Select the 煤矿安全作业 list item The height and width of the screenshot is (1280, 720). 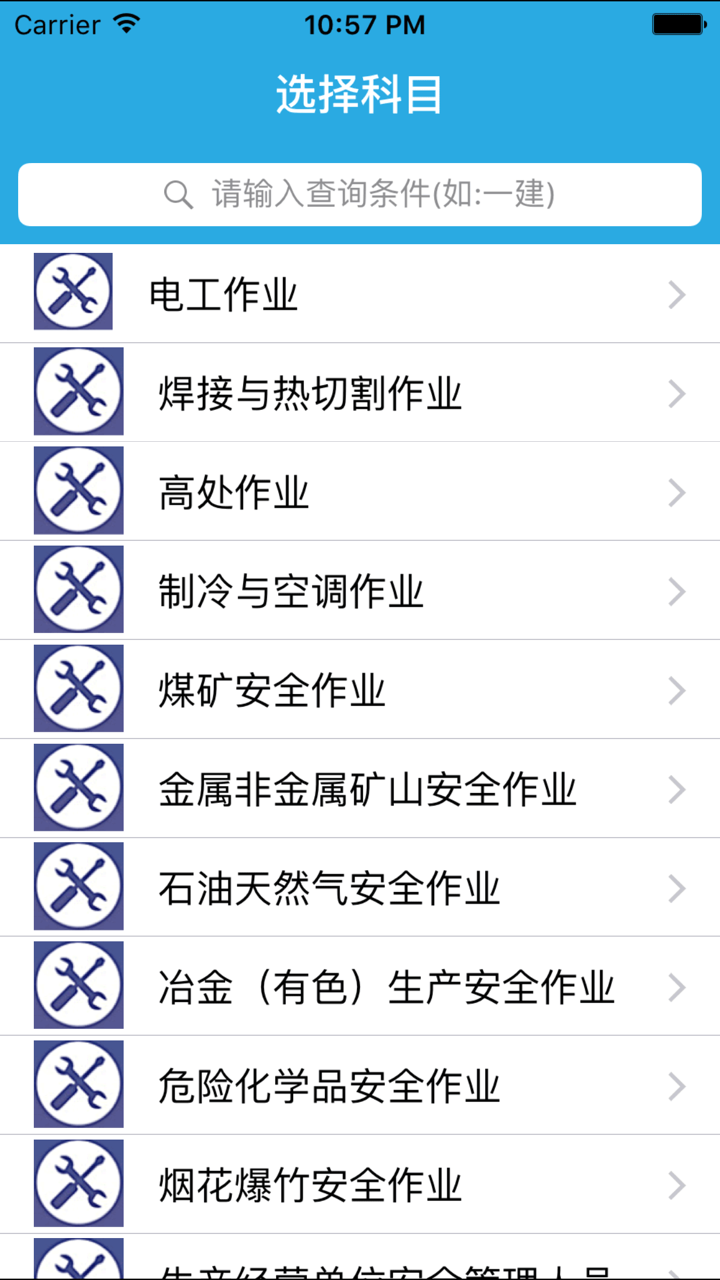tap(360, 688)
